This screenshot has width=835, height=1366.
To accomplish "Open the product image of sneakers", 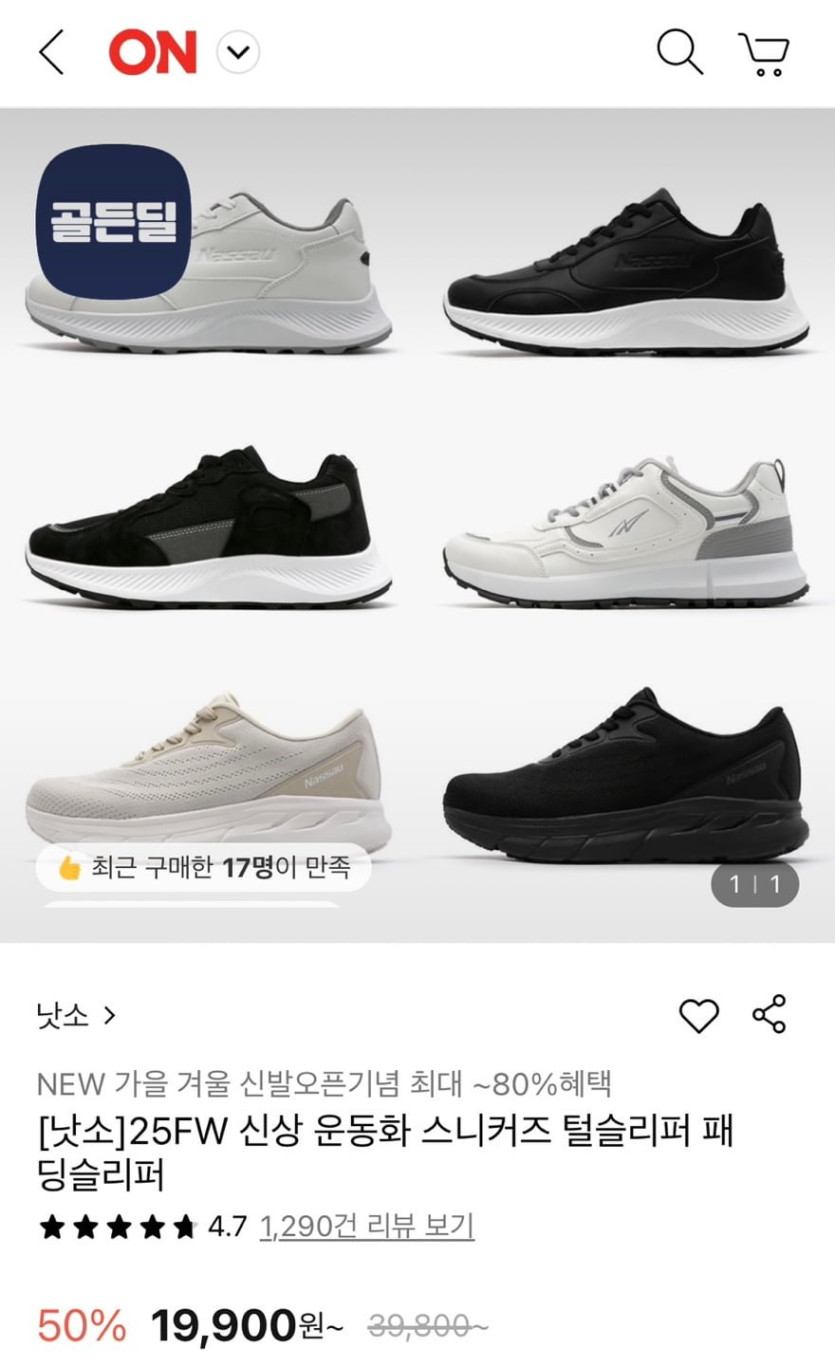I will point(417,520).
